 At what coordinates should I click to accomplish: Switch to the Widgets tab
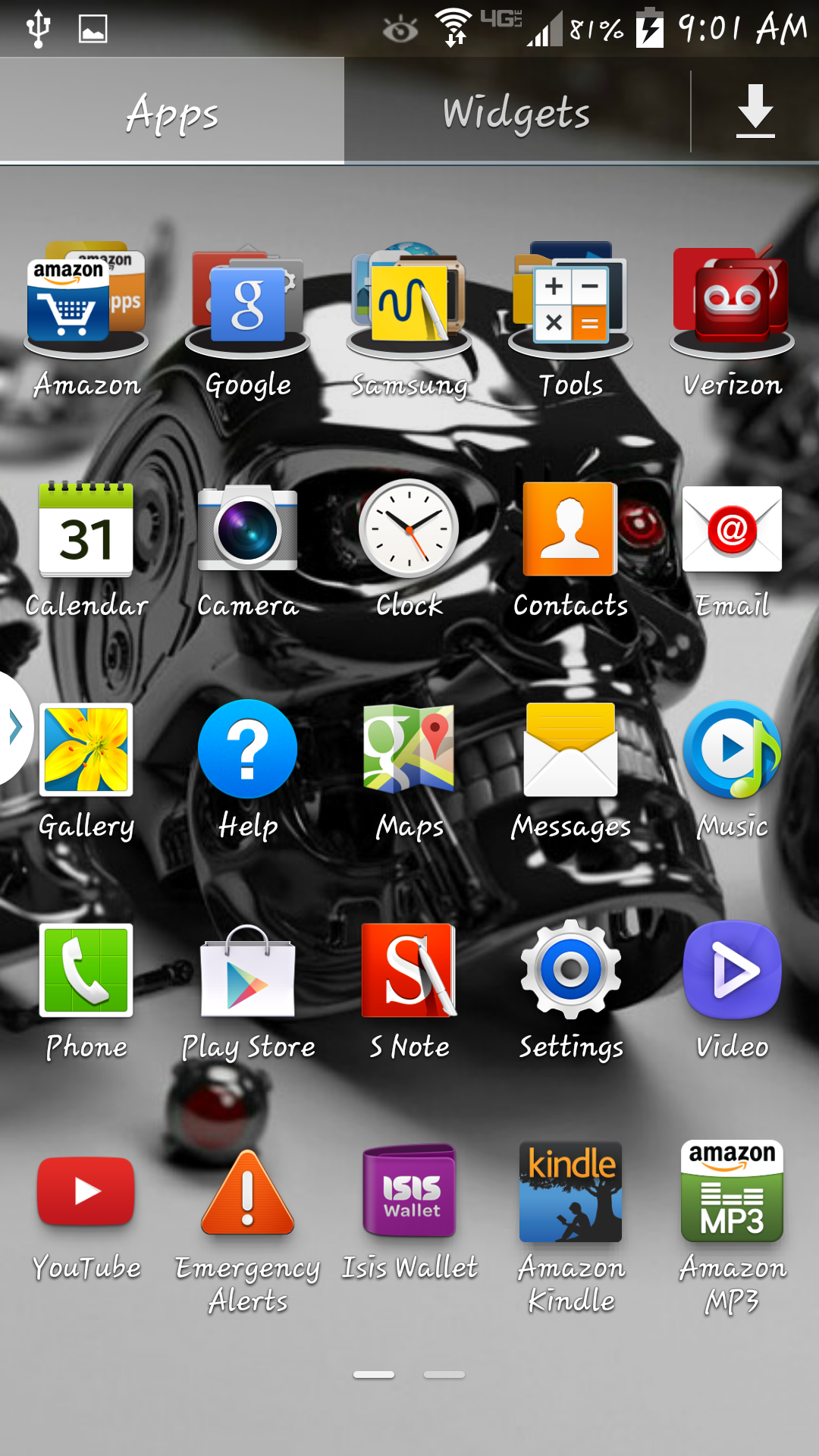click(516, 112)
